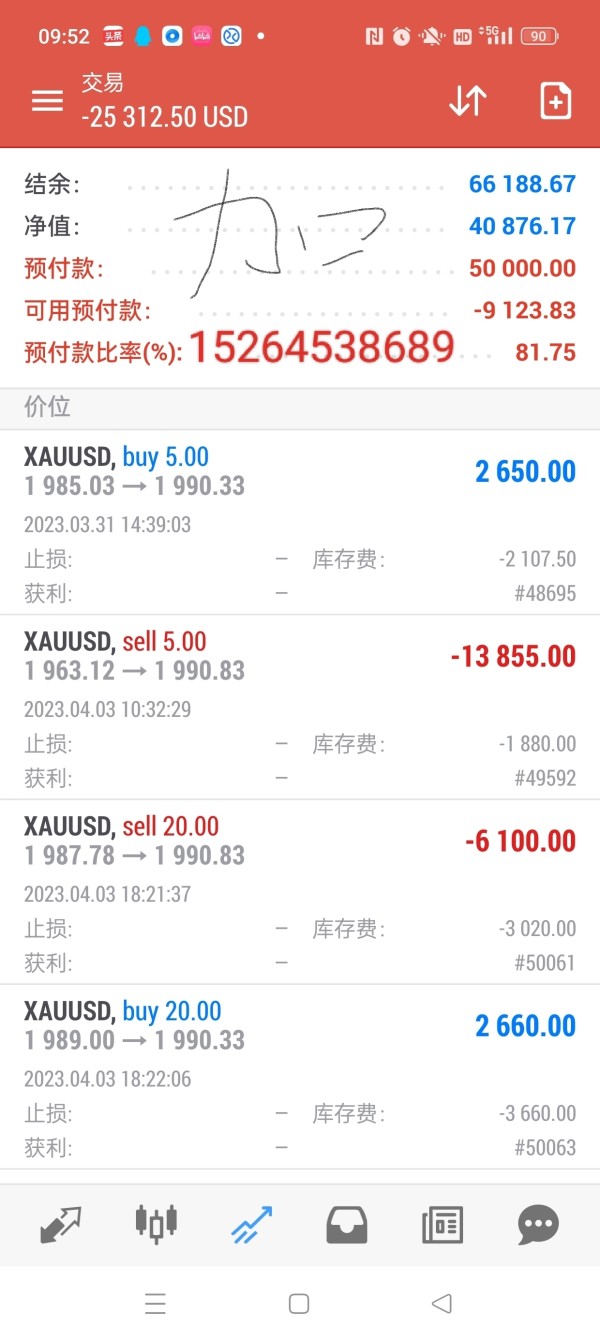
Task: Open the XAUUSD sell 20.00 position #50061
Action: (300, 892)
